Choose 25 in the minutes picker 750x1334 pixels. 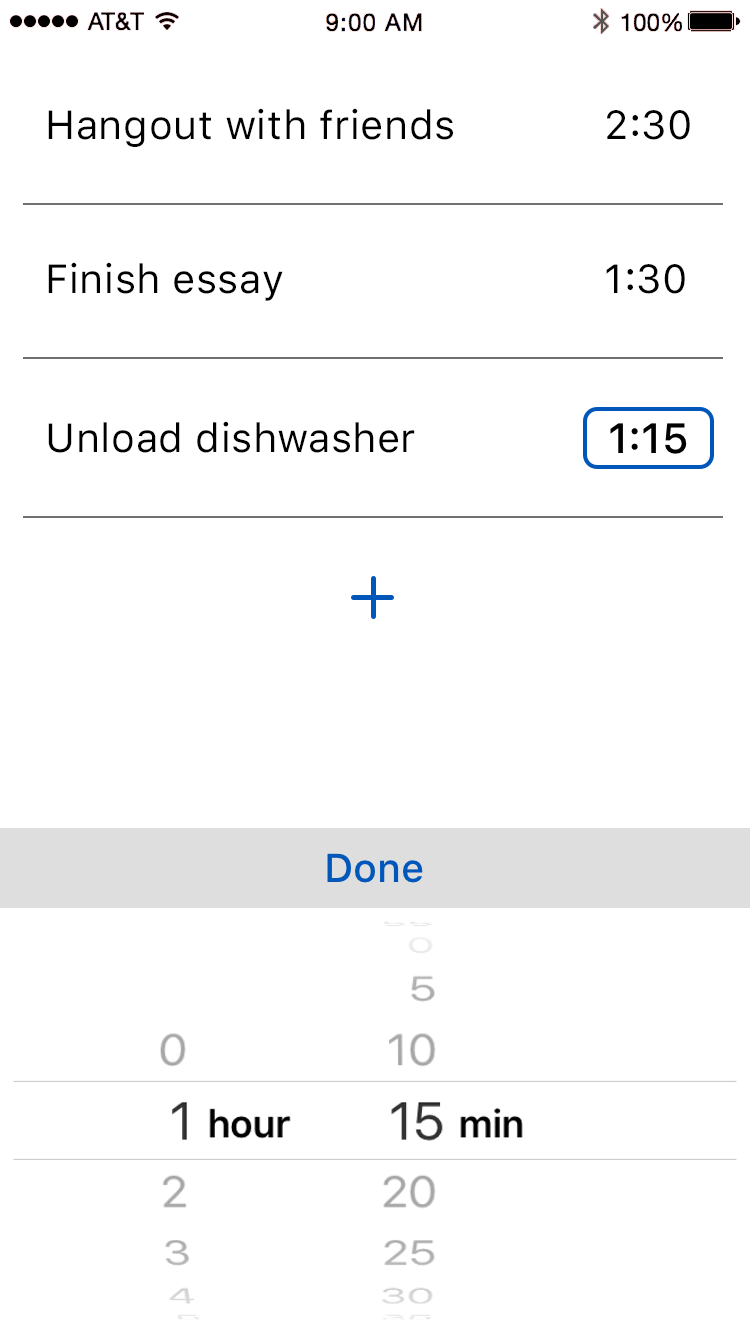point(409,1253)
